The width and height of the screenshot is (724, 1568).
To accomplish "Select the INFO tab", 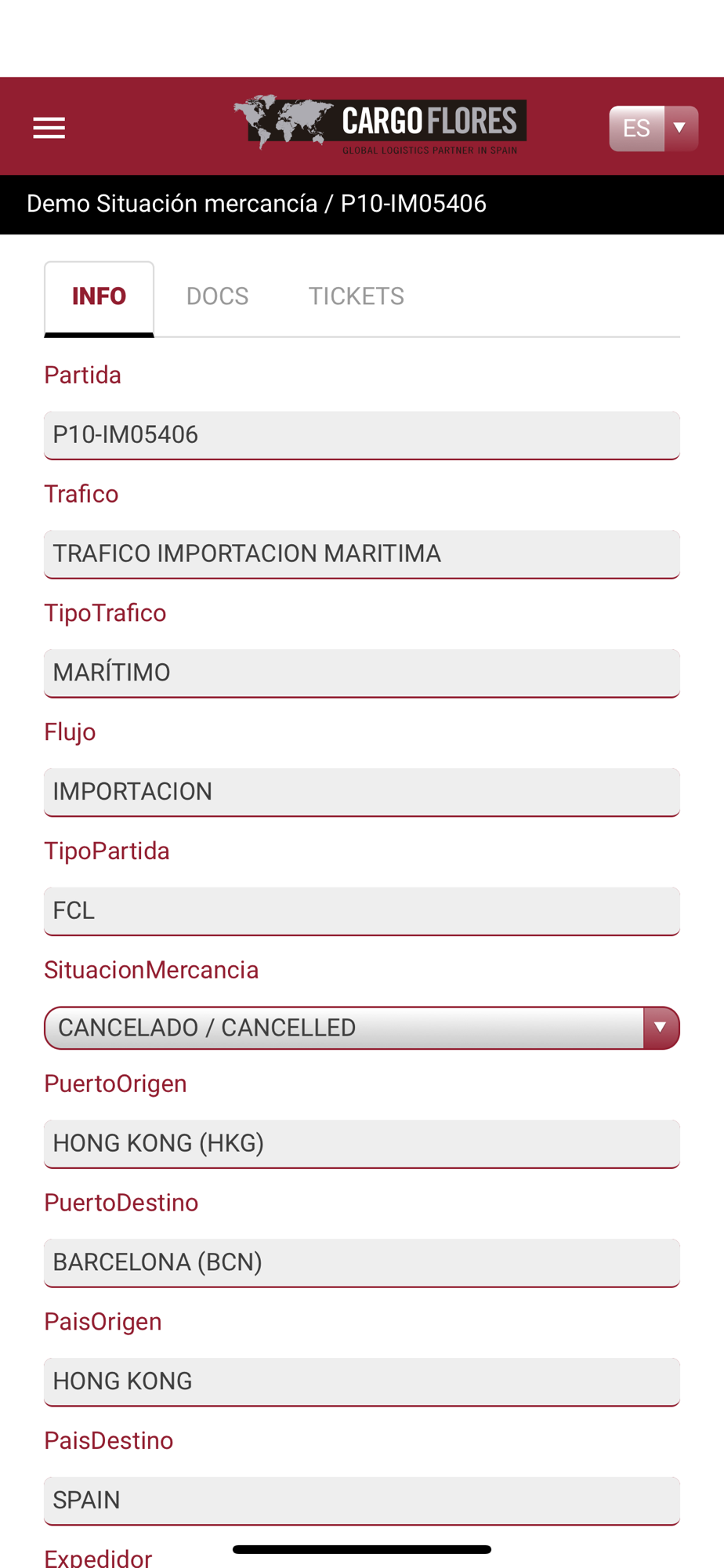I will pyautogui.click(x=99, y=299).
